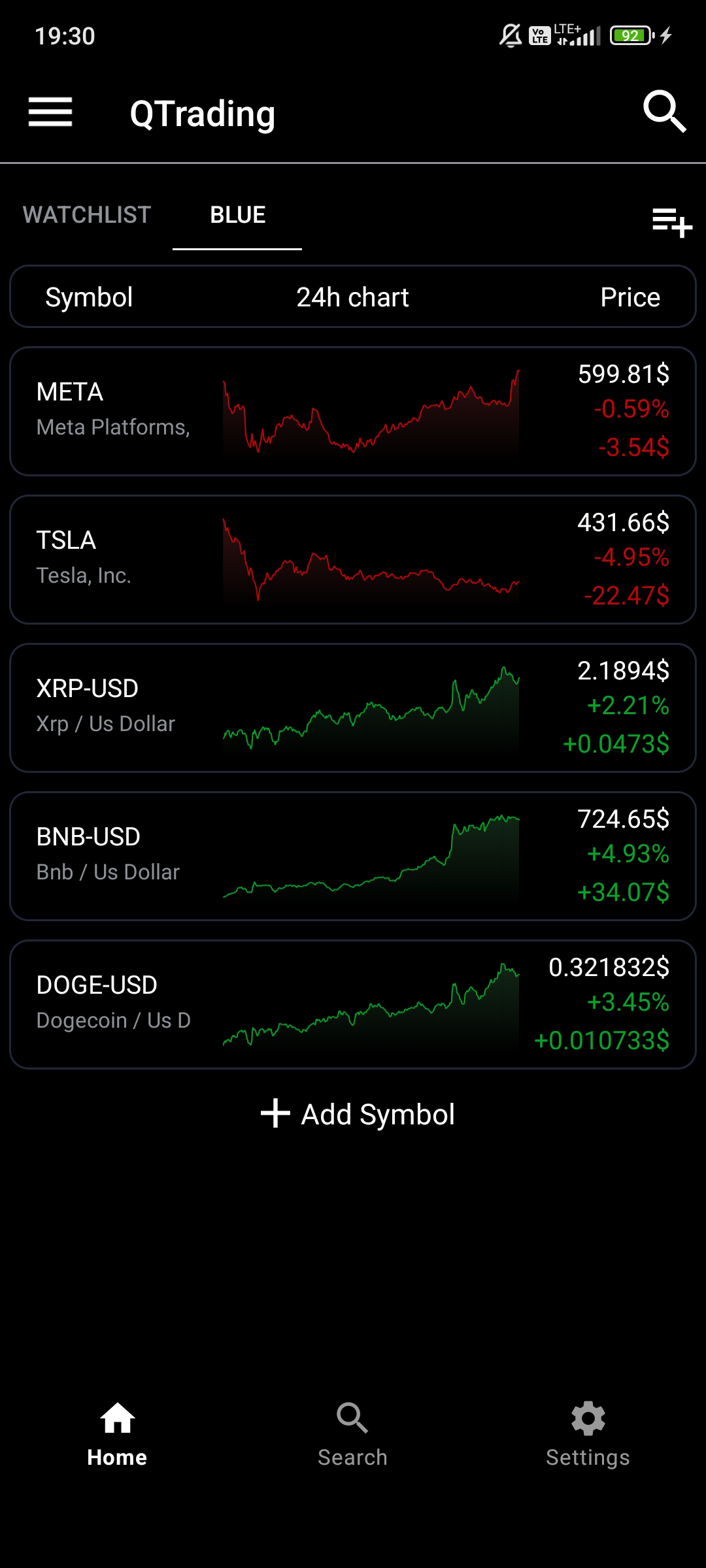Select the BLUE list tab
This screenshot has height=1568, width=706.
point(237,215)
